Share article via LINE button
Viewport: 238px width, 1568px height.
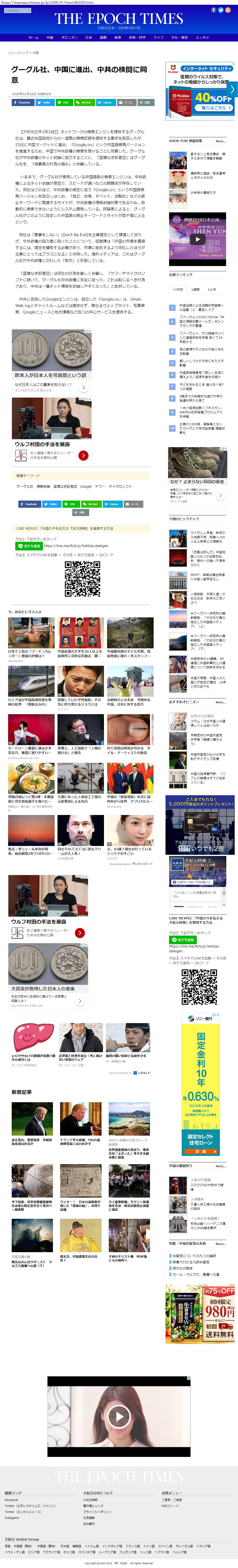point(64,102)
